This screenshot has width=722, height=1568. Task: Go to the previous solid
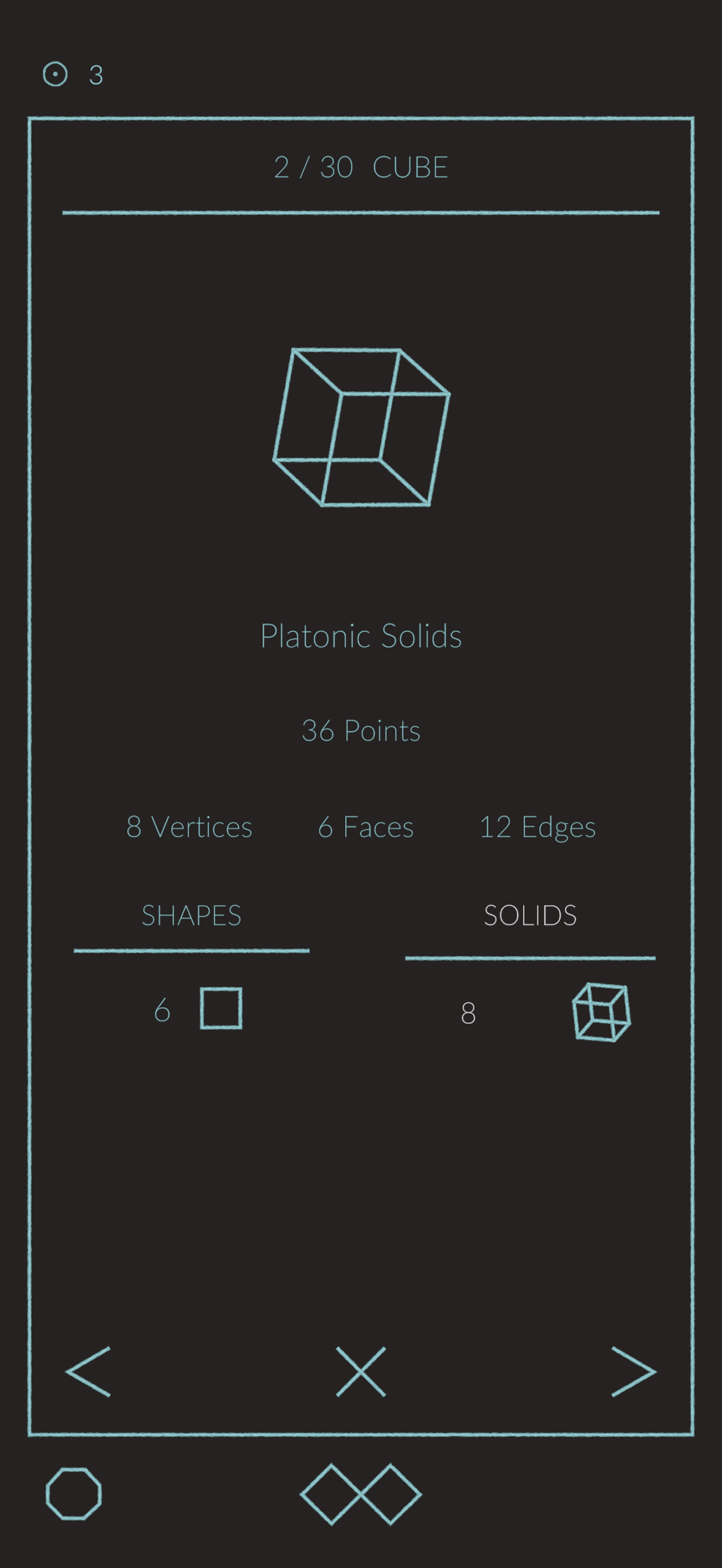coord(88,1371)
